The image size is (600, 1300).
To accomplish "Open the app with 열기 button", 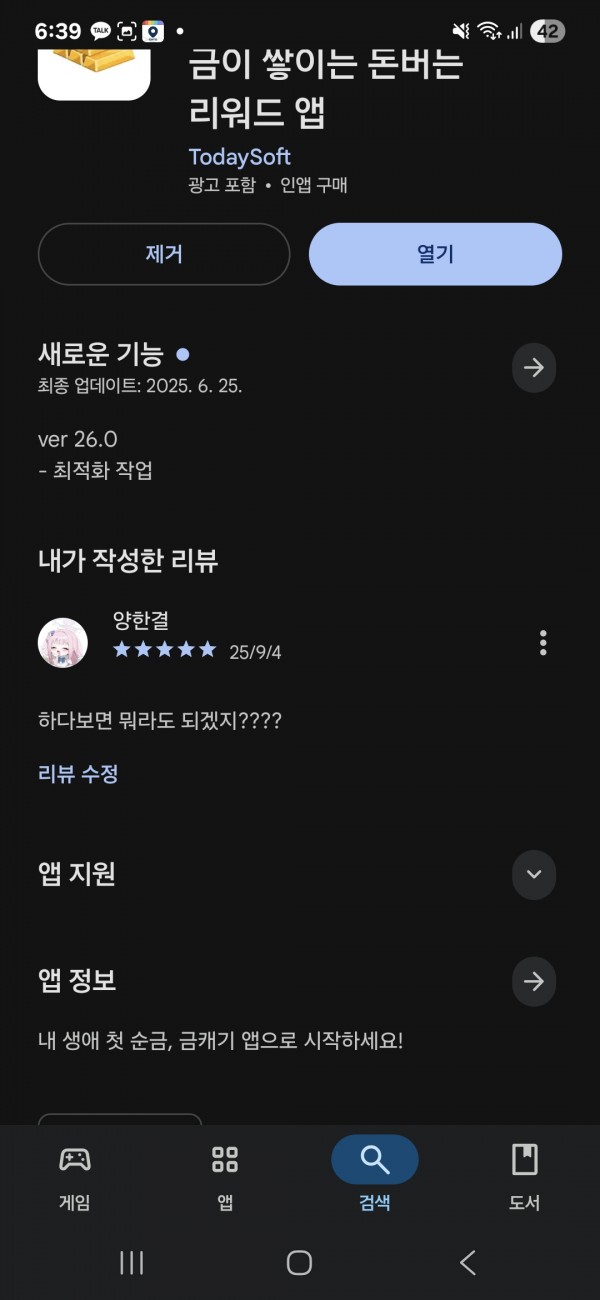I will 435,254.
